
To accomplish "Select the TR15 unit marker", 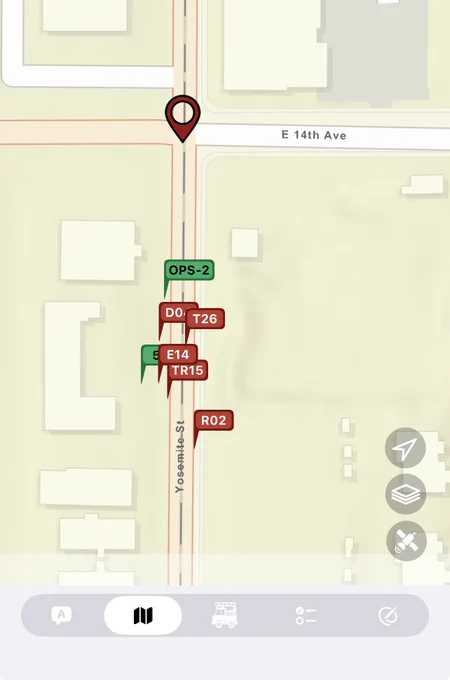I will coord(187,370).
